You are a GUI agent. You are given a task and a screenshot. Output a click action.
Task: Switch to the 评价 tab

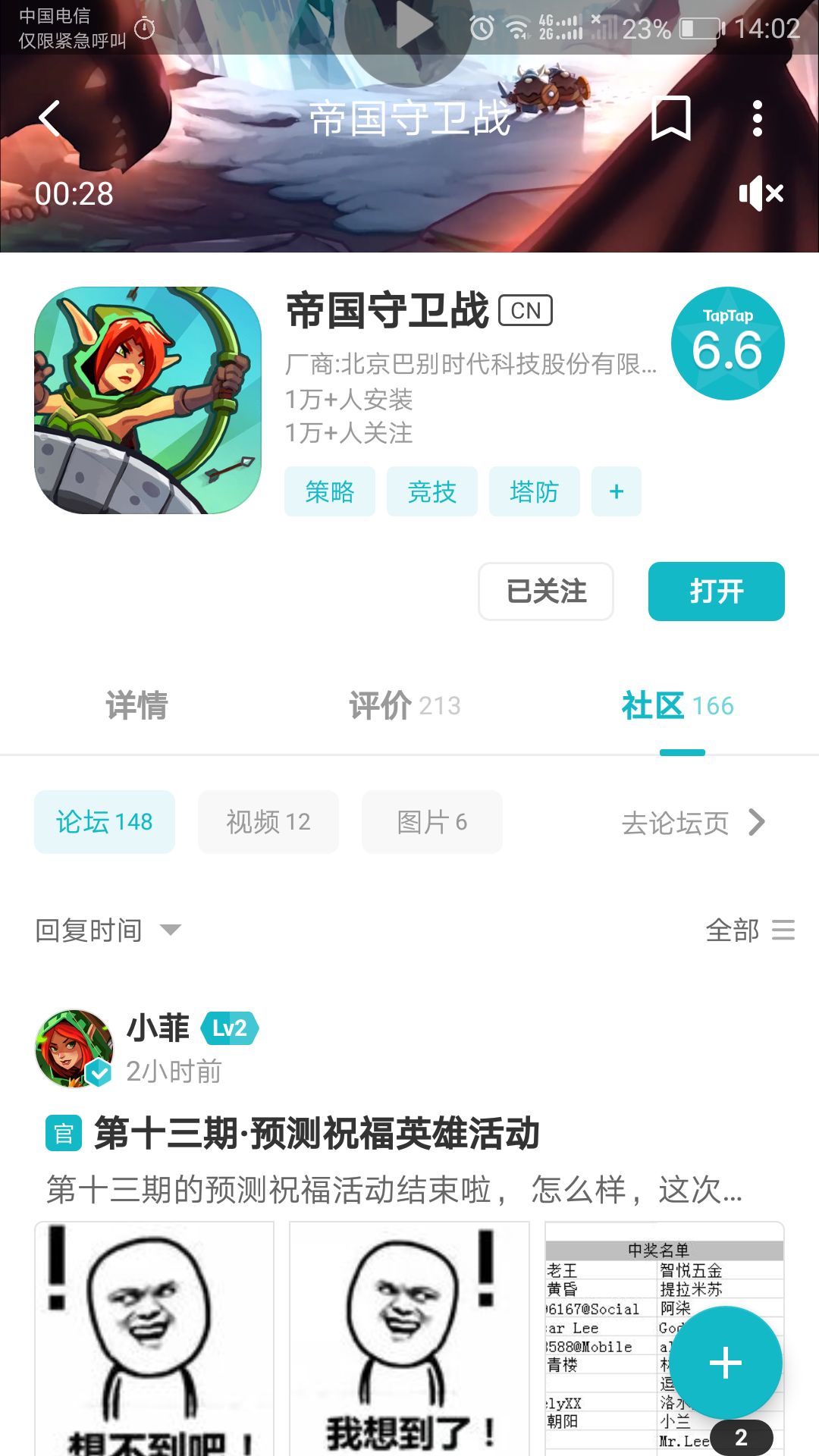pyautogui.click(x=406, y=705)
